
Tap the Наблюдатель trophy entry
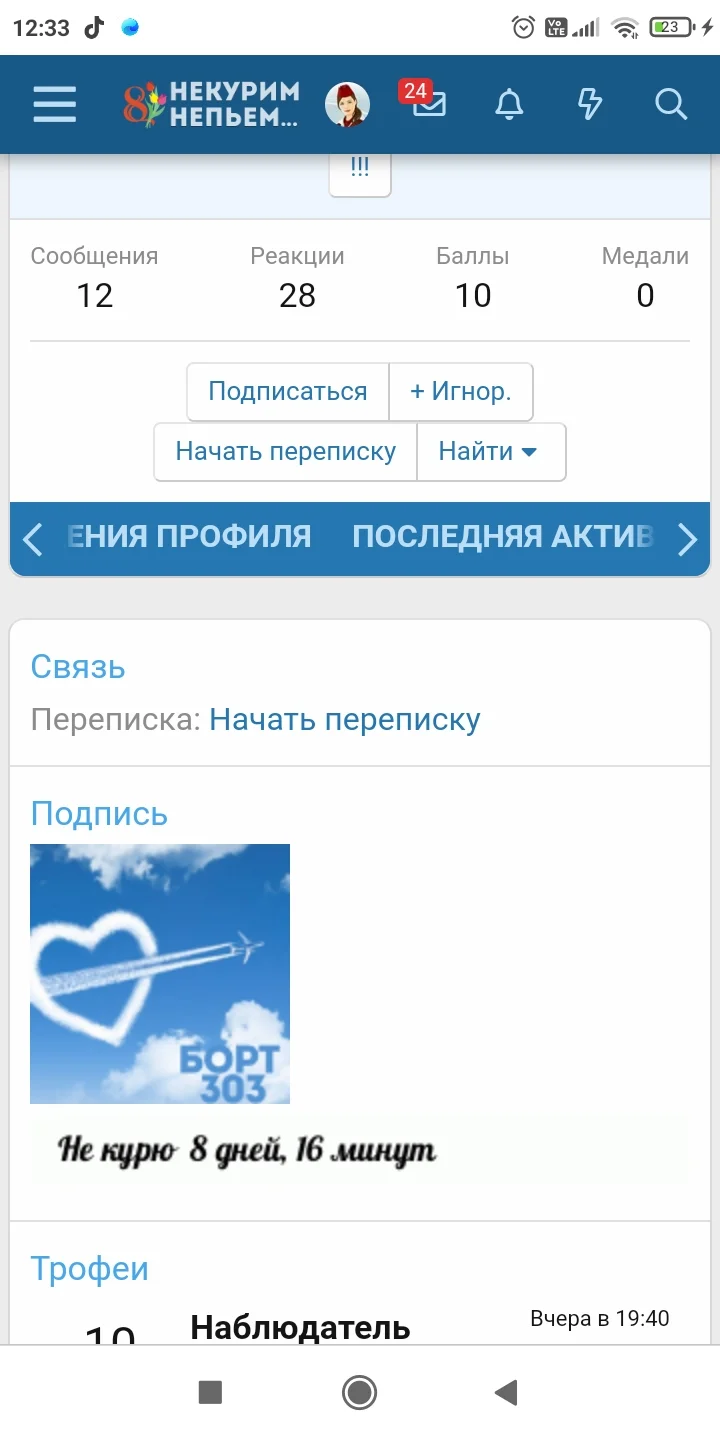[x=299, y=1328]
